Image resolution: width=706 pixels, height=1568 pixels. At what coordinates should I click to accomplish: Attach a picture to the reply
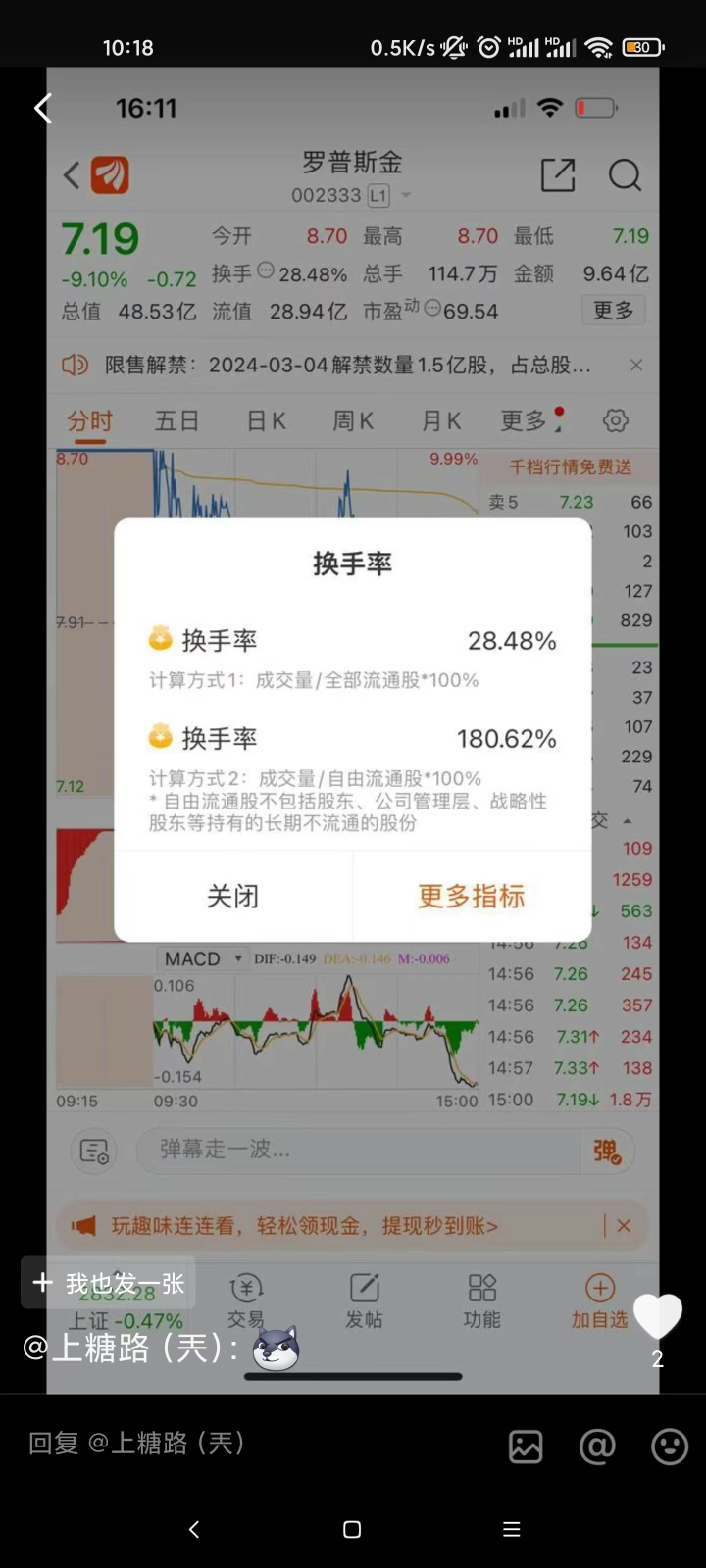[526, 1446]
